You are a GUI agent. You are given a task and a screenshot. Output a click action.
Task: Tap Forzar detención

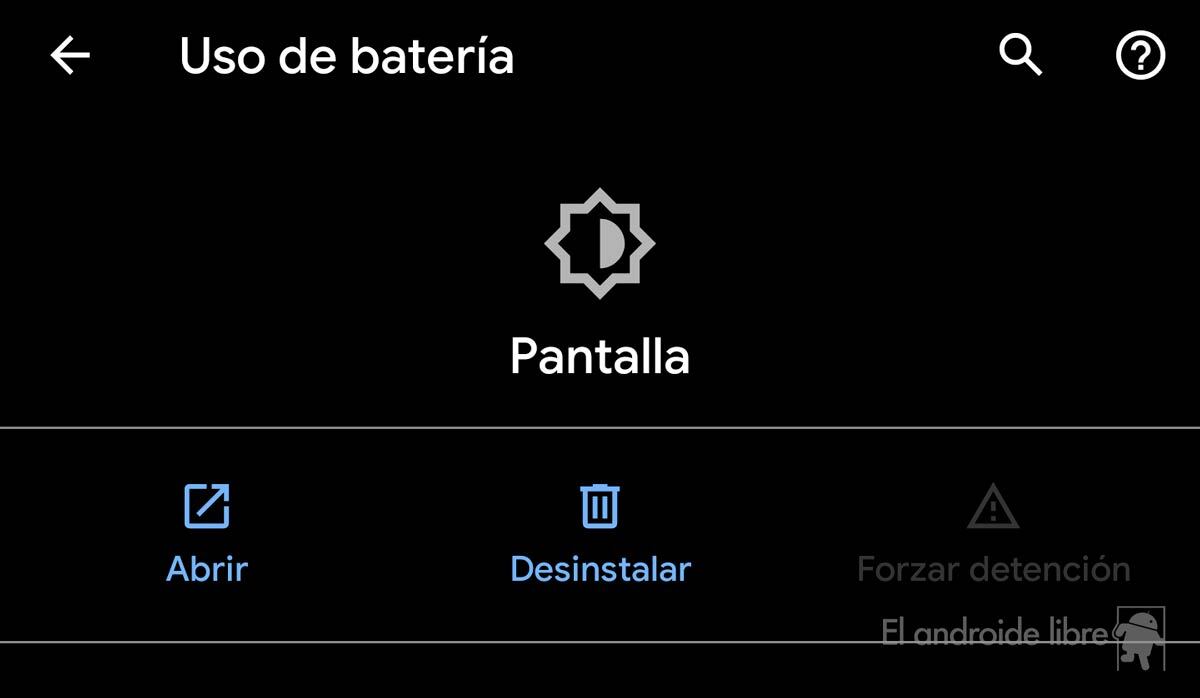993,533
